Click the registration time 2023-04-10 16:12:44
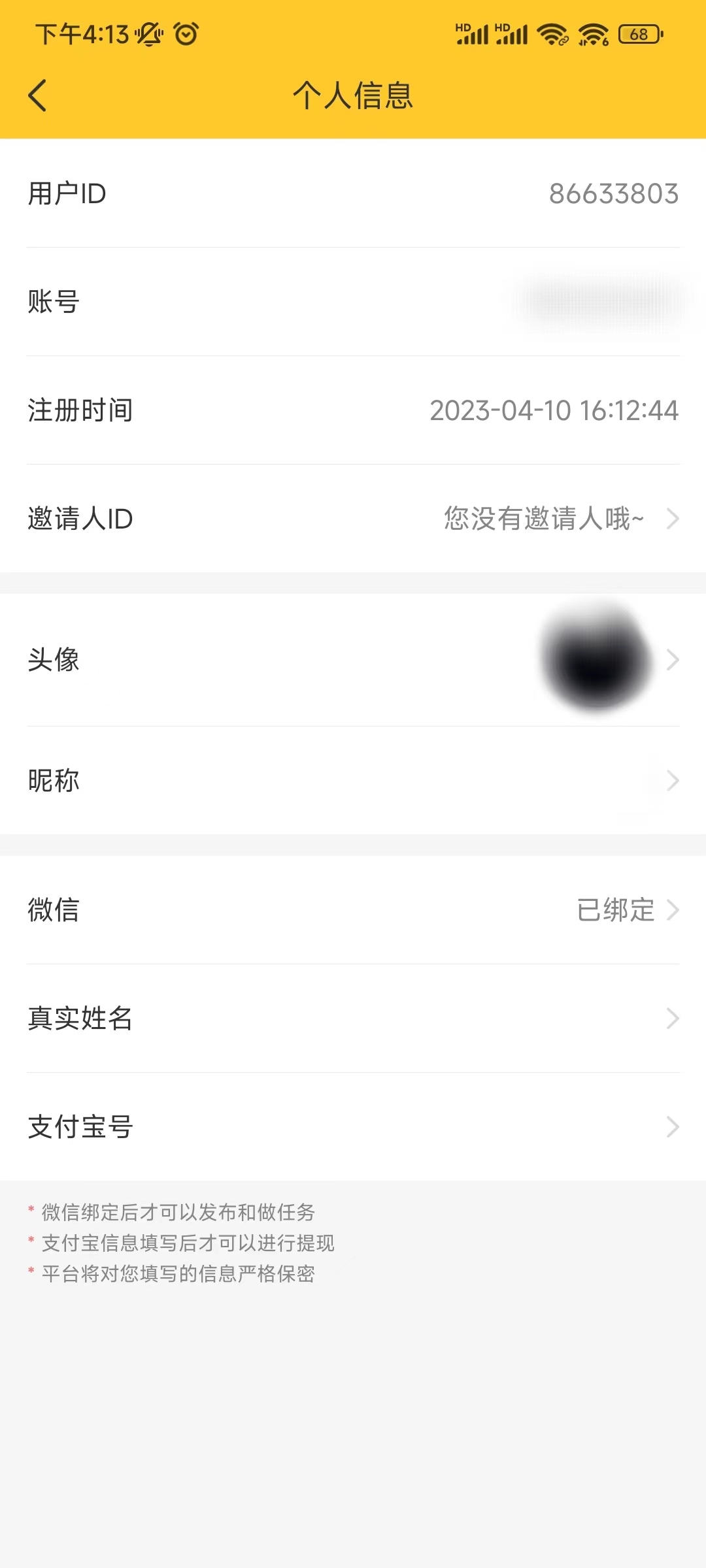Image resolution: width=706 pixels, height=1568 pixels. (554, 410)
